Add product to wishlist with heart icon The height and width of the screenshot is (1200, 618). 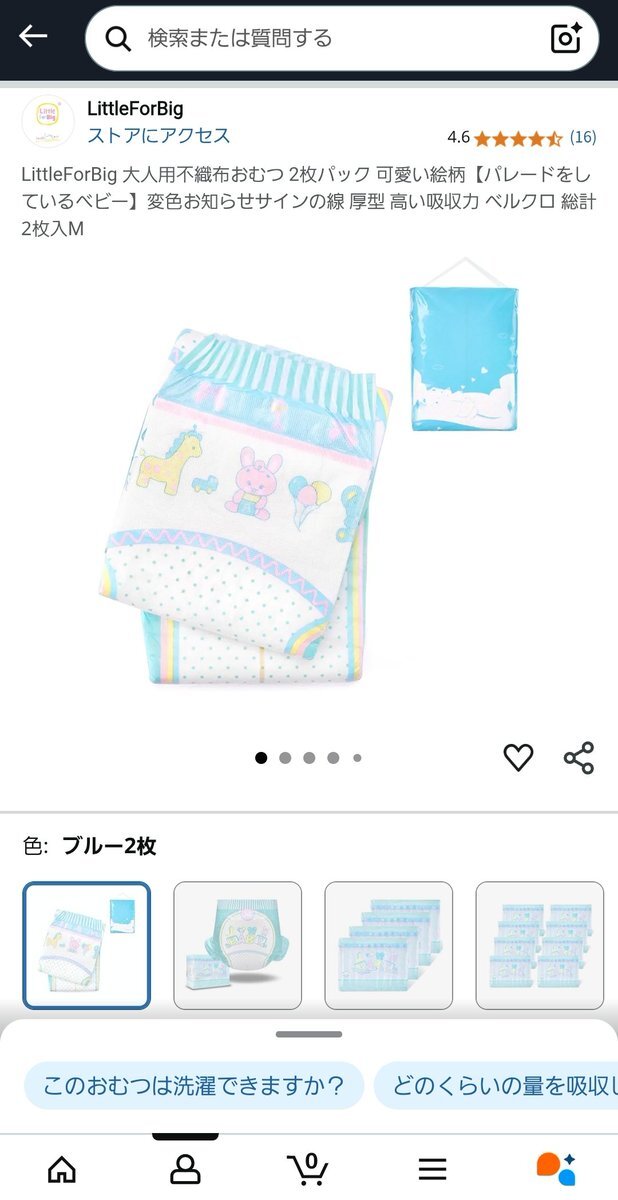(x=518, y=758)
